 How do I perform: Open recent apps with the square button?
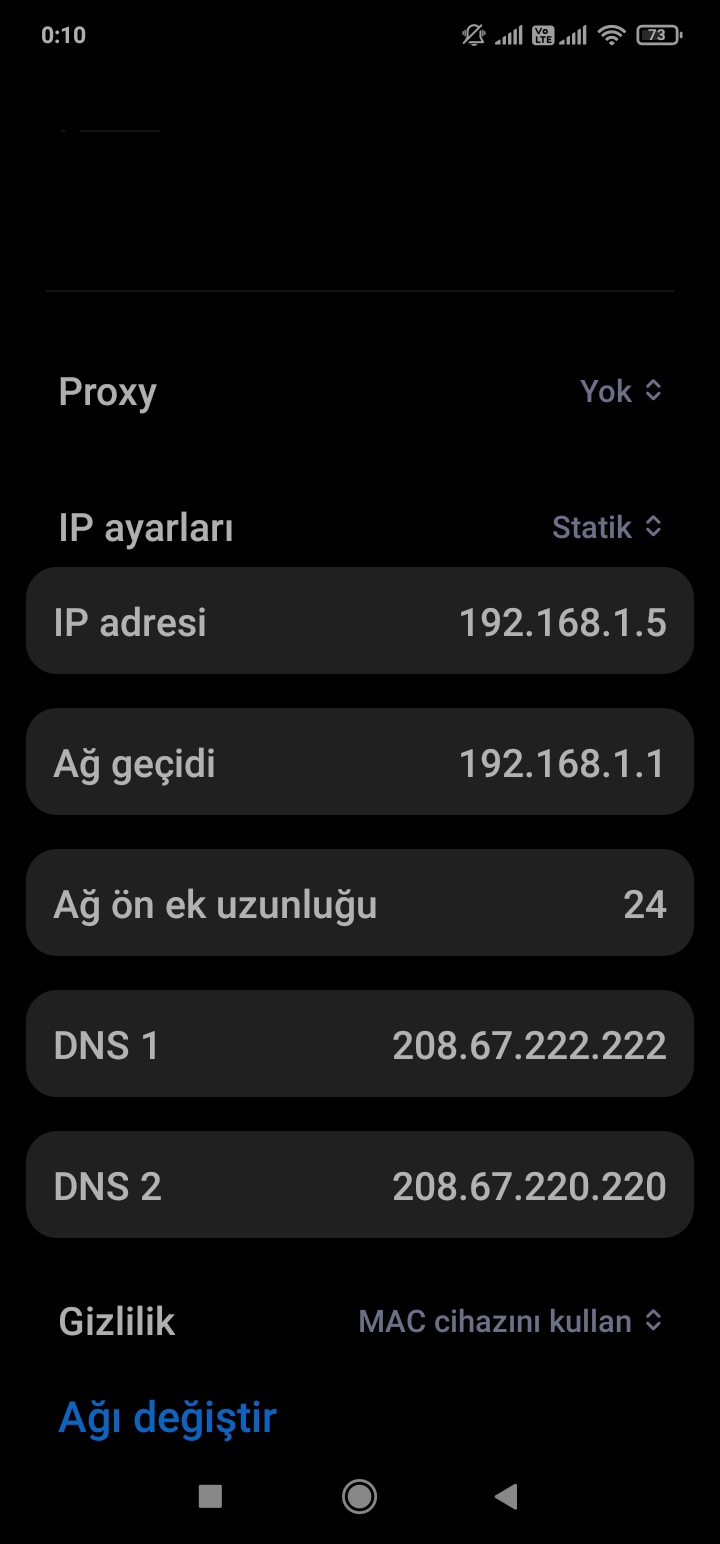pyautogui.click(x=210, y=1496)
